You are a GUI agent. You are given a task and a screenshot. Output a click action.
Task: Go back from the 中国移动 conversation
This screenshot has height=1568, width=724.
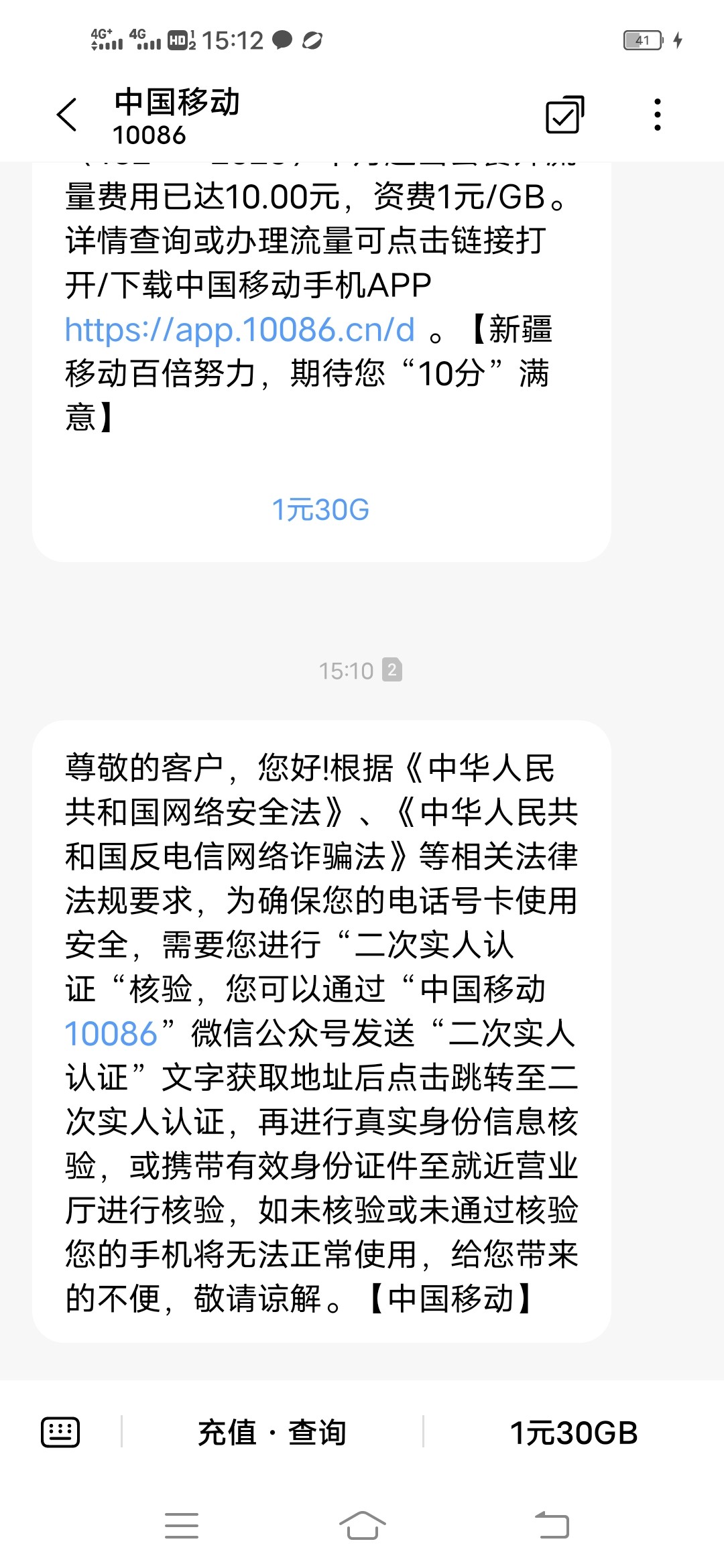67,115
